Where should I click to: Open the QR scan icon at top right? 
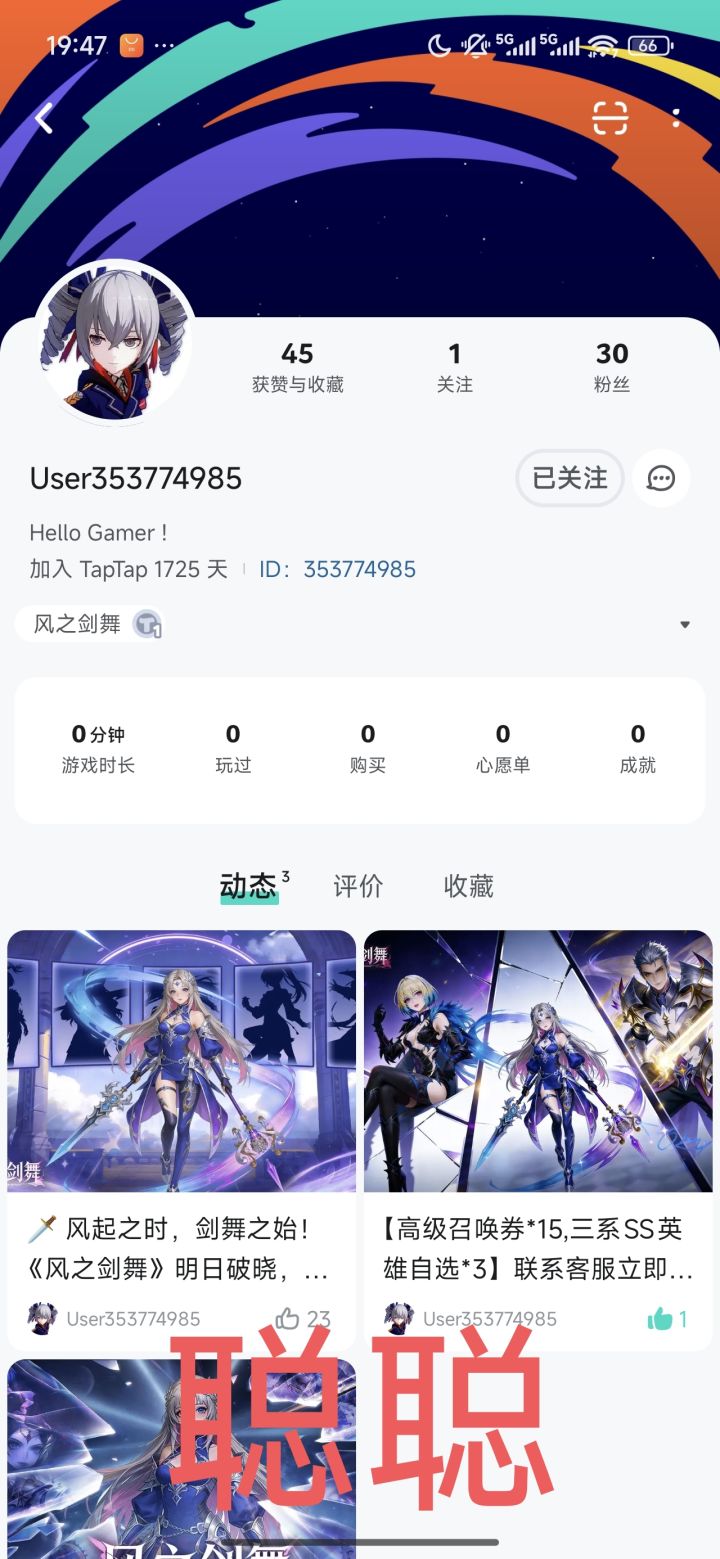[x=612, y=117]
